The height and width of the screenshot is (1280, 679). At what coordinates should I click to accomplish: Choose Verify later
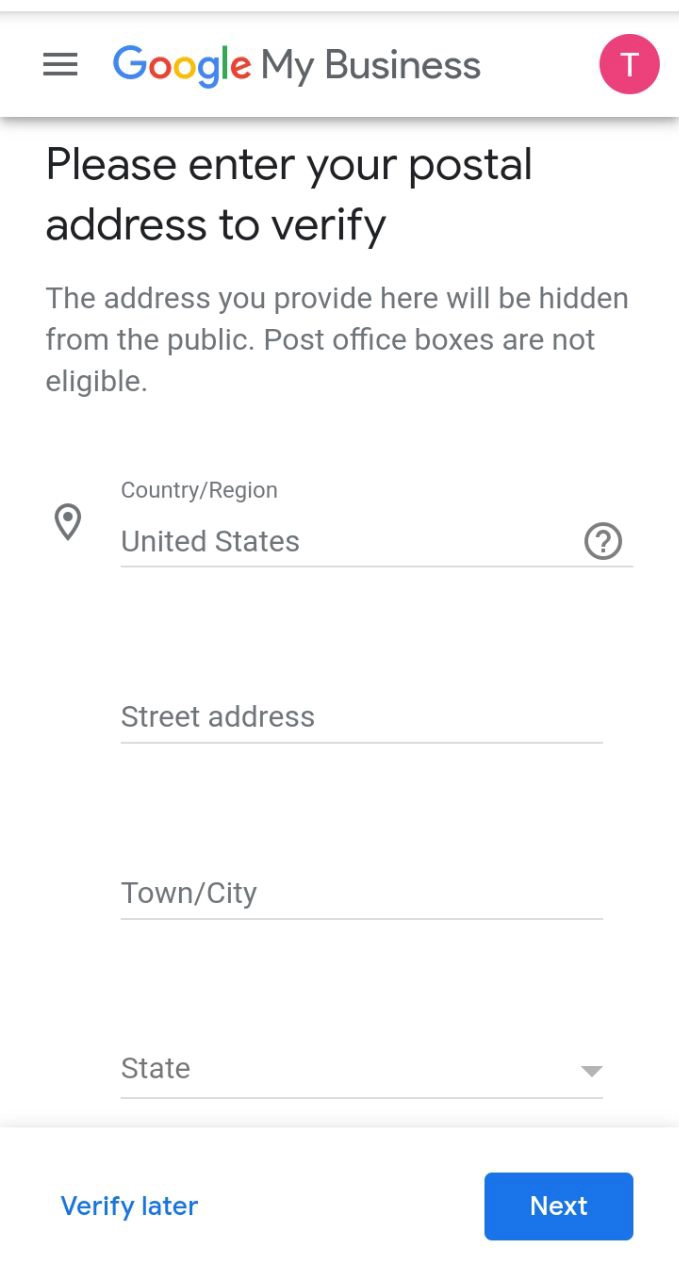pyautogui.click(x=129, y=1206)
